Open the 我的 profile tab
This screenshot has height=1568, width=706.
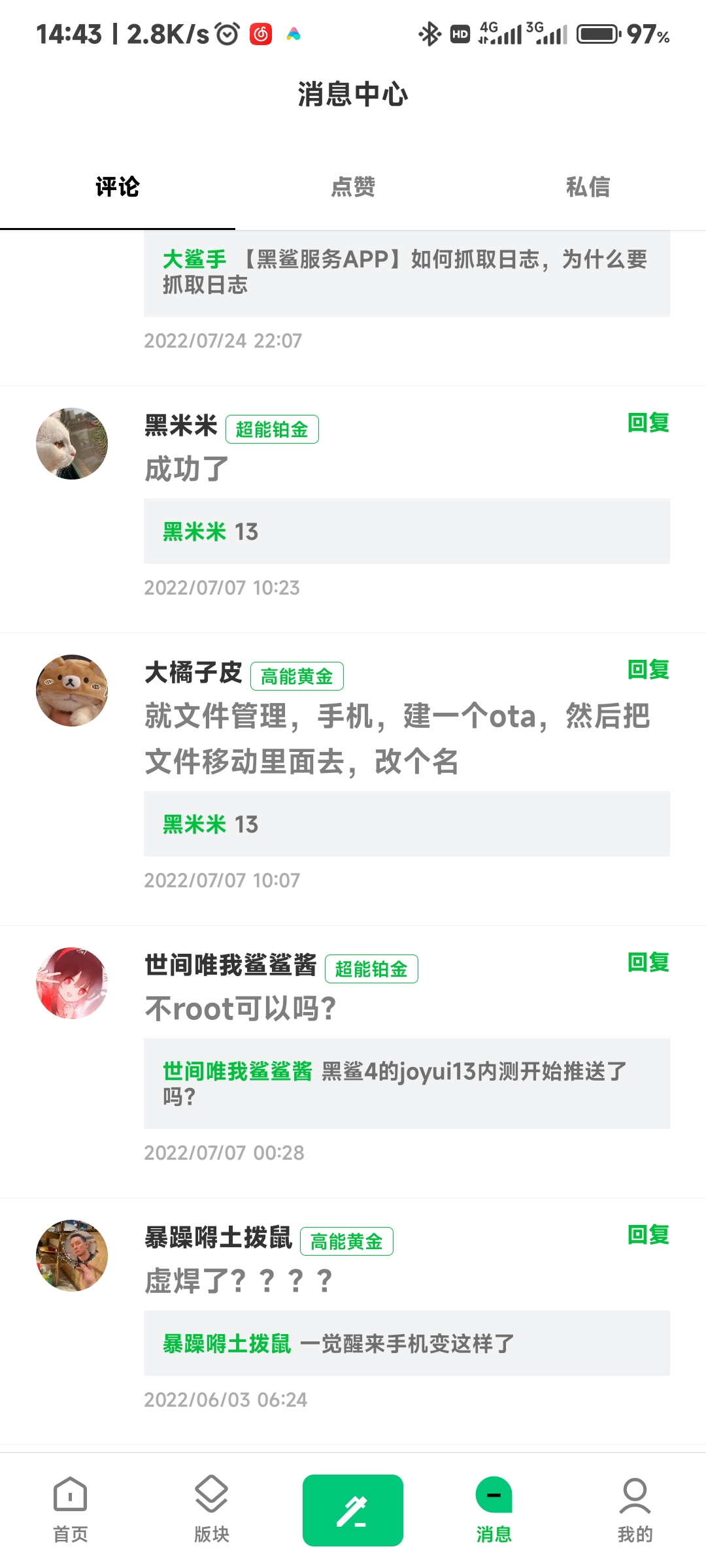(x=635, y=1511)
